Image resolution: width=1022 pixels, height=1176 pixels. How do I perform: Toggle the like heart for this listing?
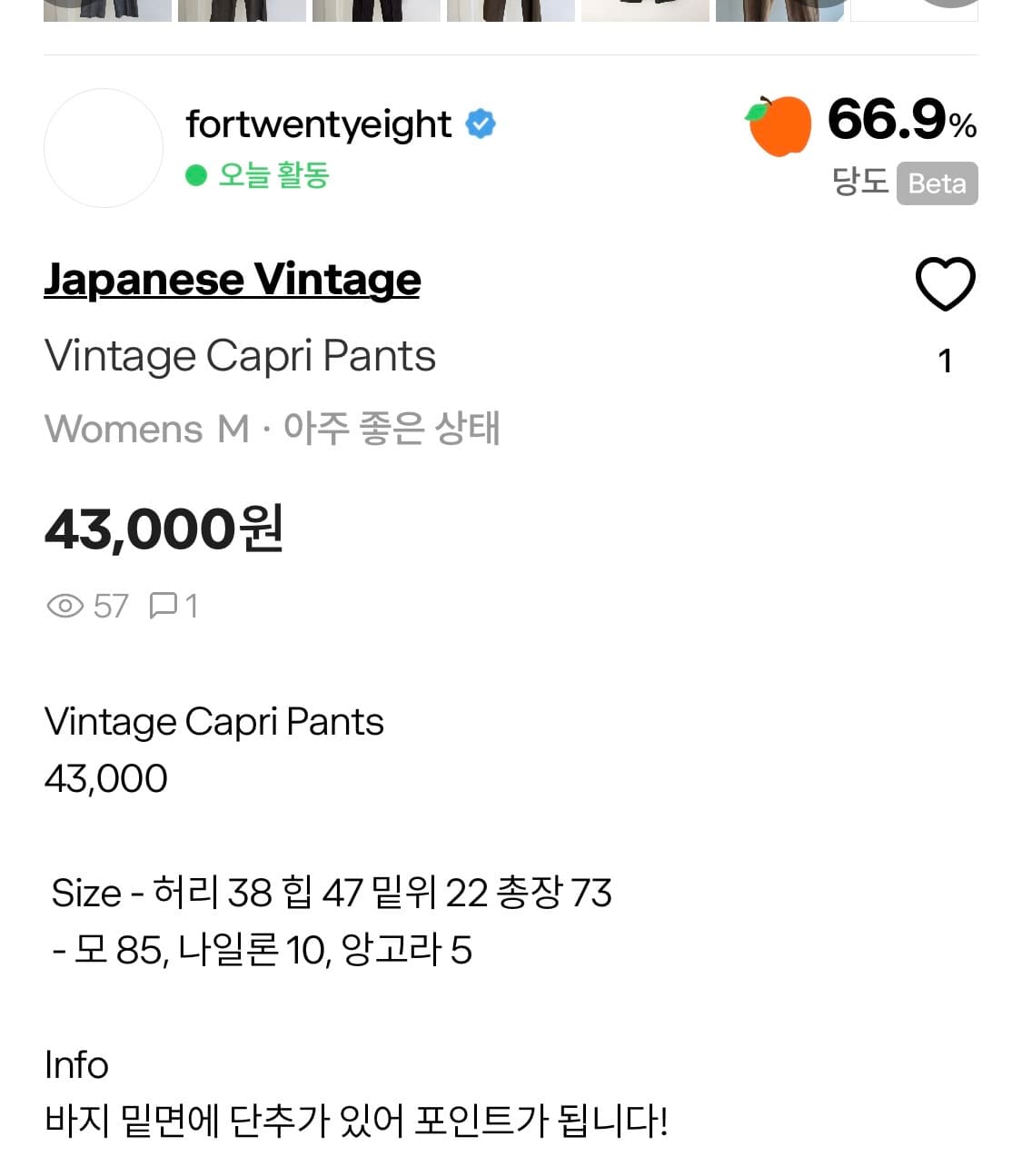[x=945, y=283]
